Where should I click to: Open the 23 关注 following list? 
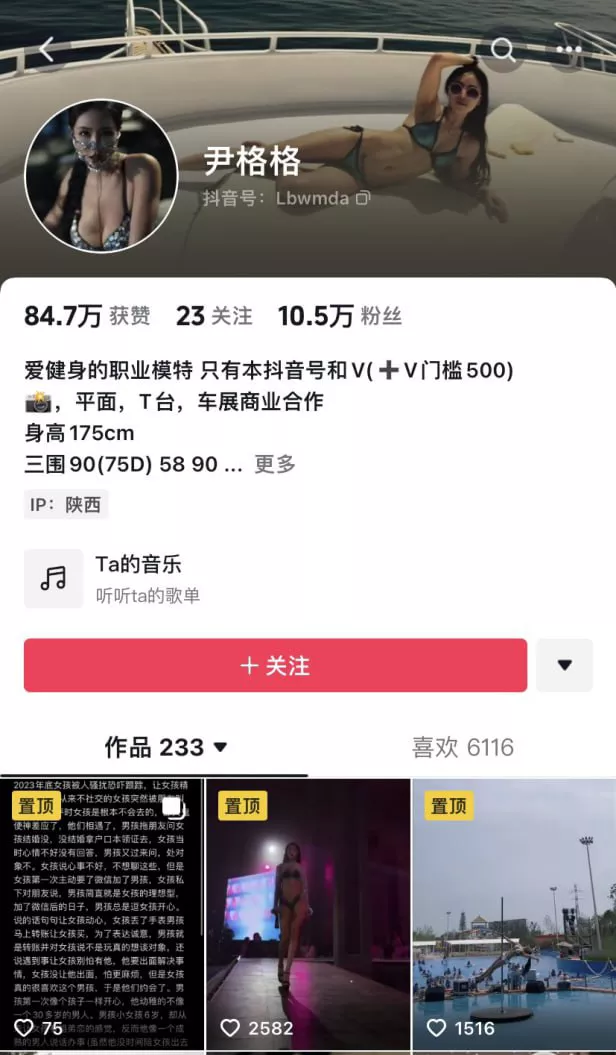pyautogui.click(x=214, y=316)
